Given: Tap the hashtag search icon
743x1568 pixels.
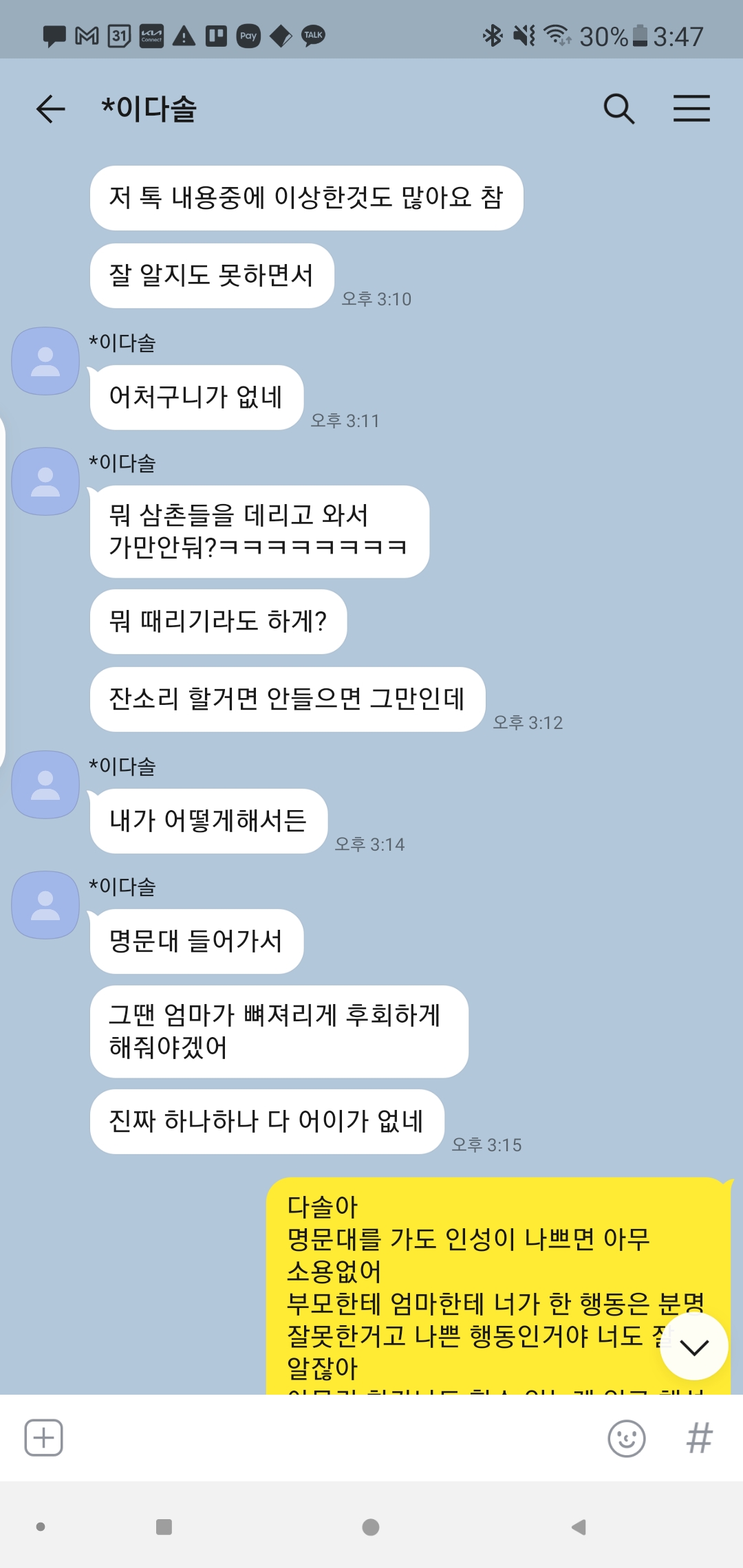Looking at the screenshot, I should coord(699,1438).
